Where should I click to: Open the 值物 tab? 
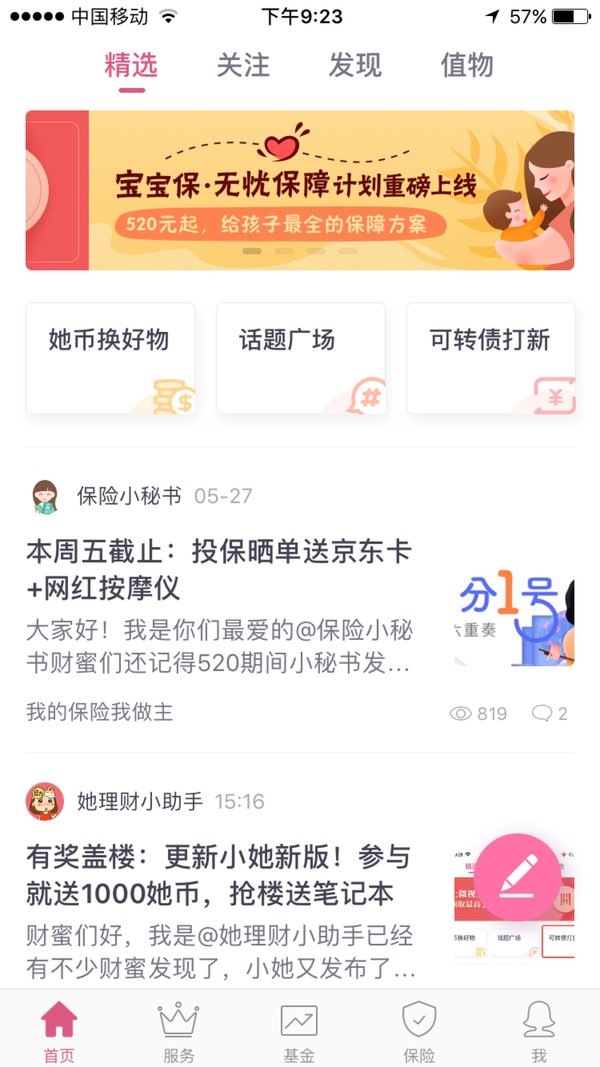[x=467, y=66]
